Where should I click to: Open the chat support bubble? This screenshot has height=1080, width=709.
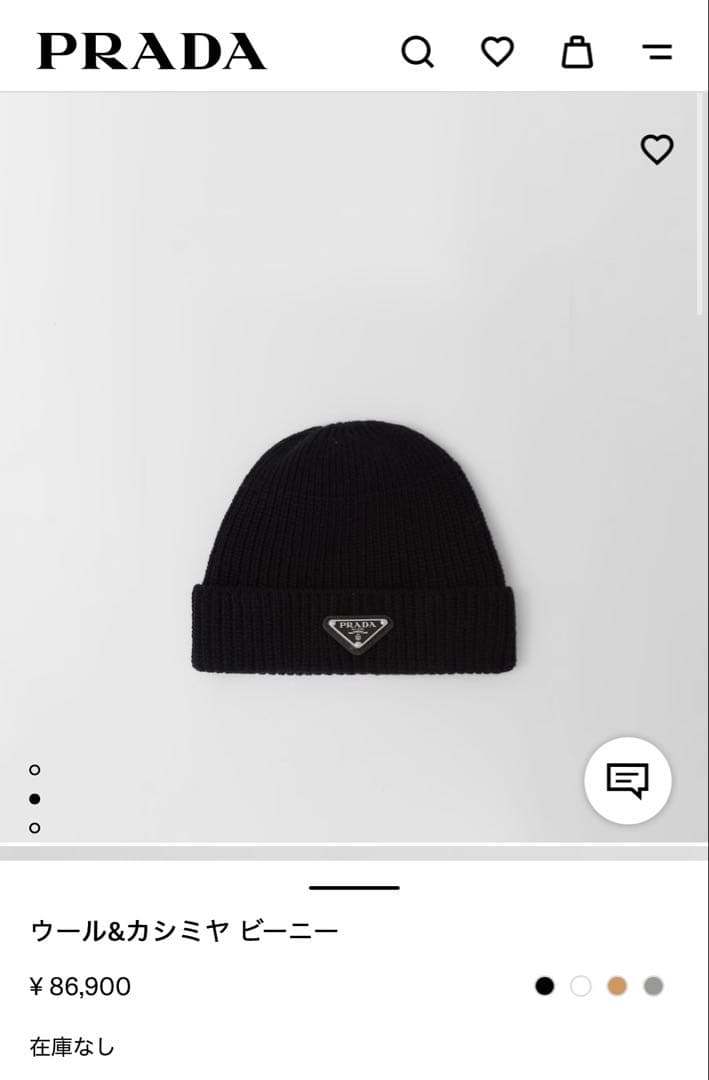(627, 780)
